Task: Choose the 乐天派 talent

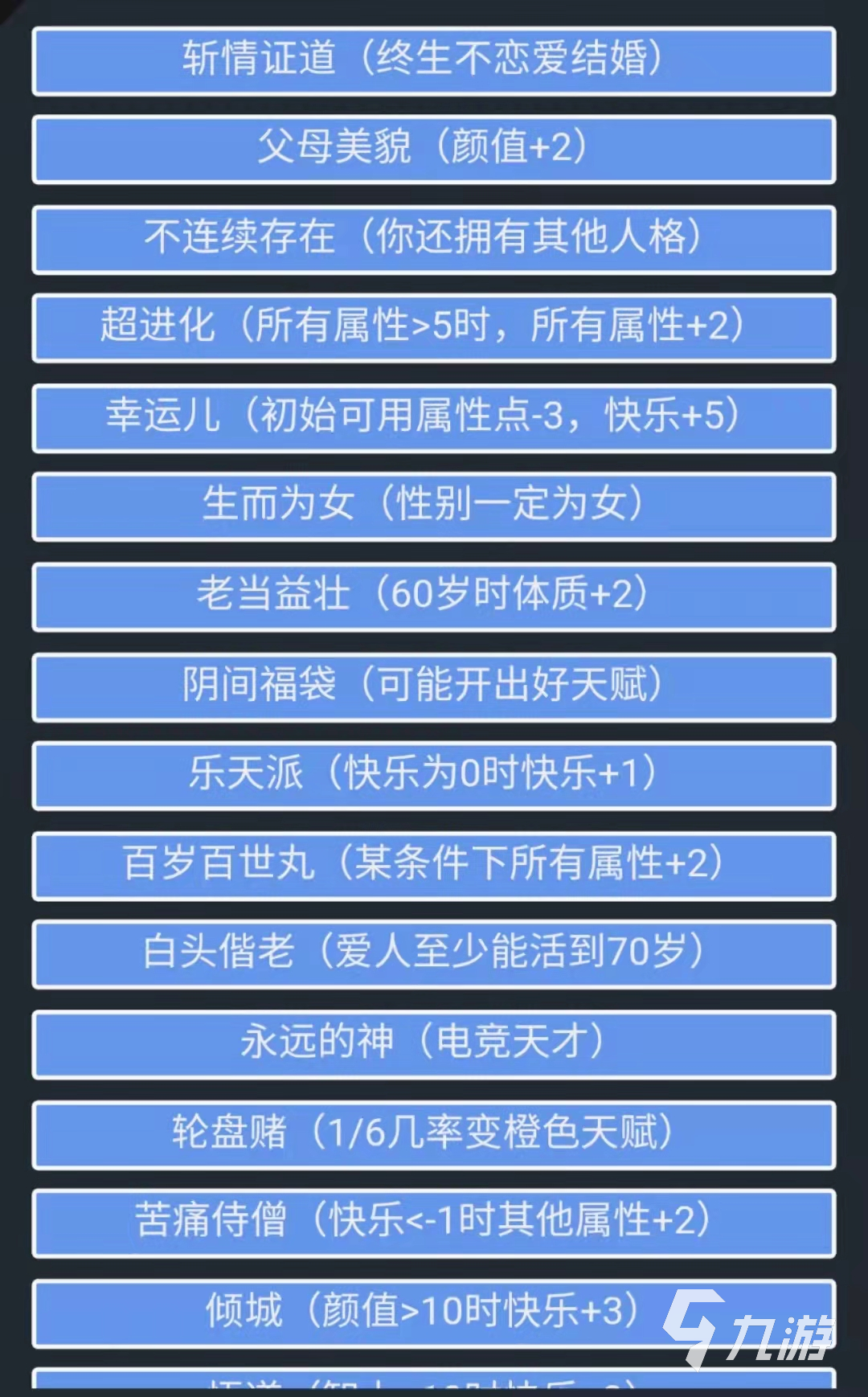Action: [434, 776]
